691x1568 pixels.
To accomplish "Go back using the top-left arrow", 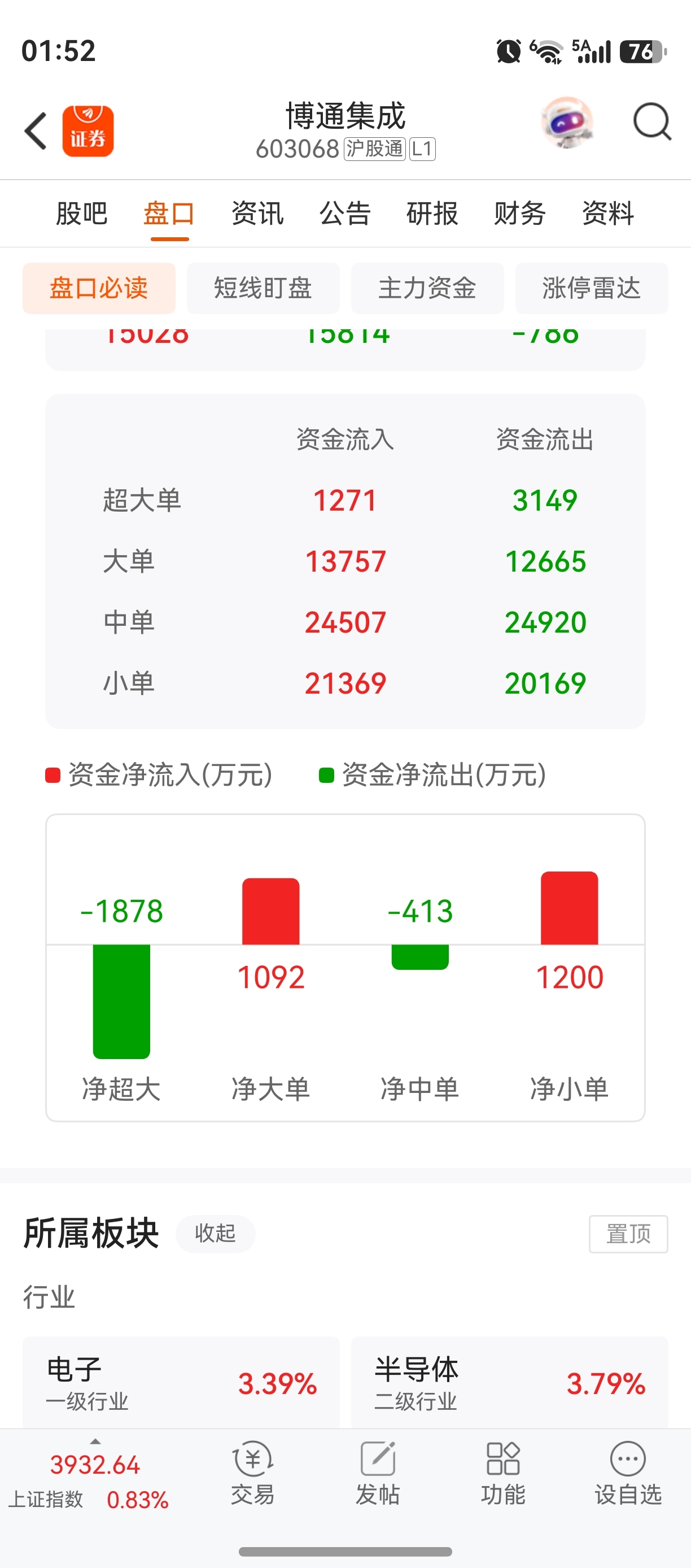I will [x=35, y=131].
